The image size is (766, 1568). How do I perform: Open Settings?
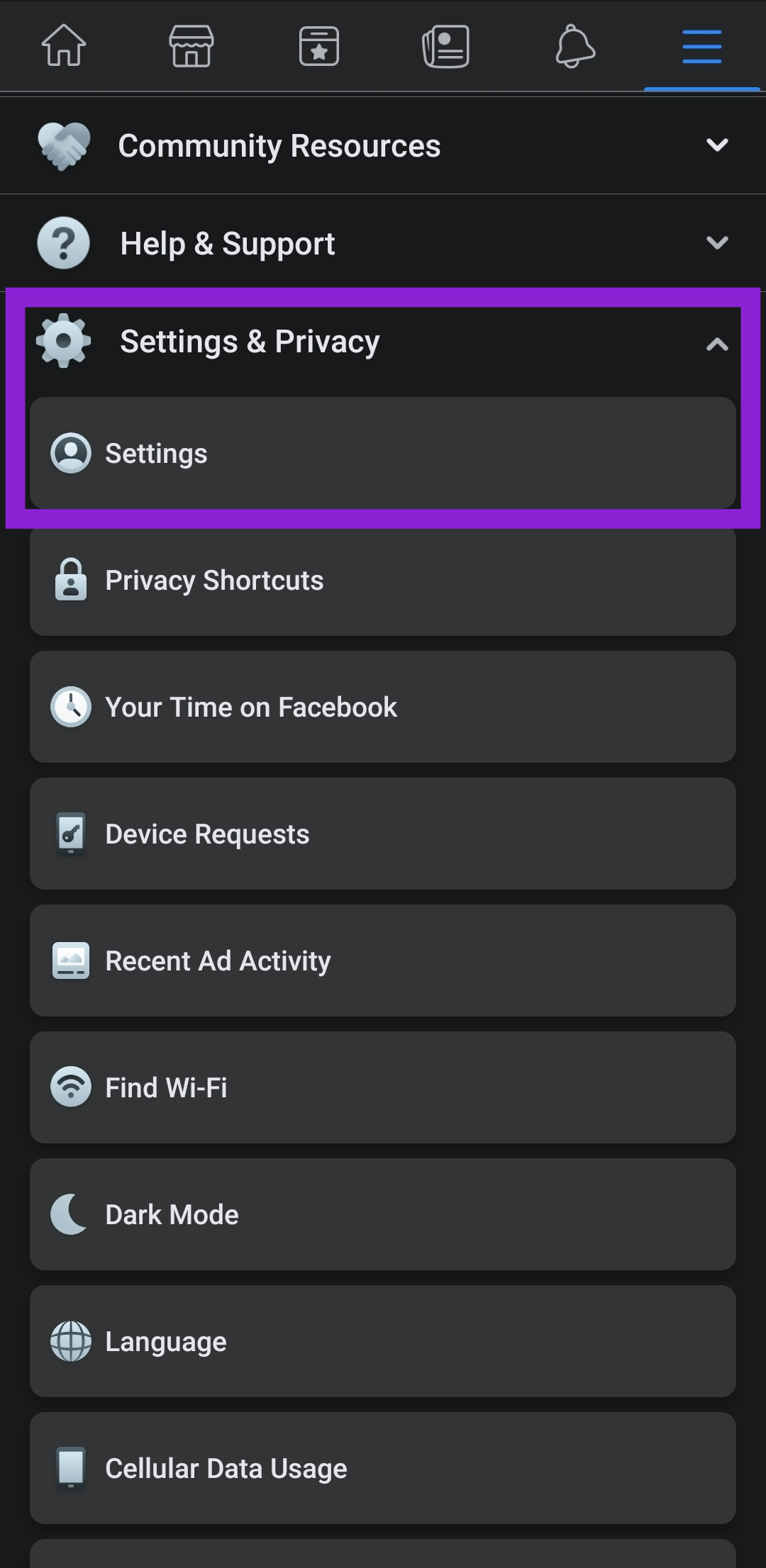click(x=383, y=453)
